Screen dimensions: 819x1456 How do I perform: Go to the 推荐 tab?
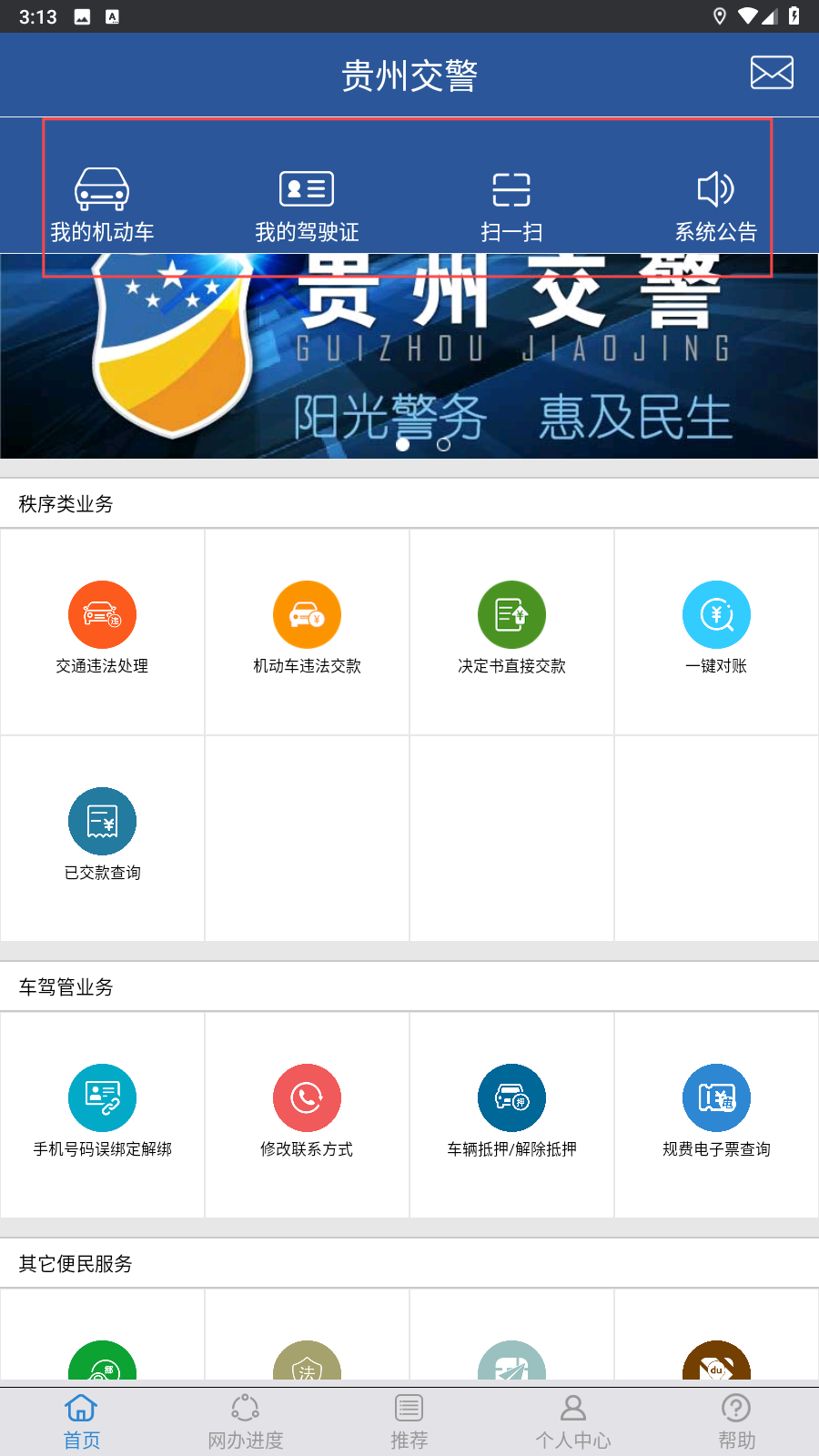pyautogui.click(x=409, y=1421)
